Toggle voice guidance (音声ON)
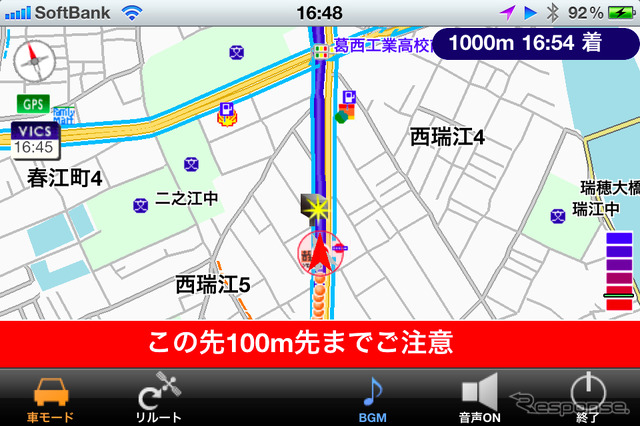 pyautogui.click(x=480, y=397)
